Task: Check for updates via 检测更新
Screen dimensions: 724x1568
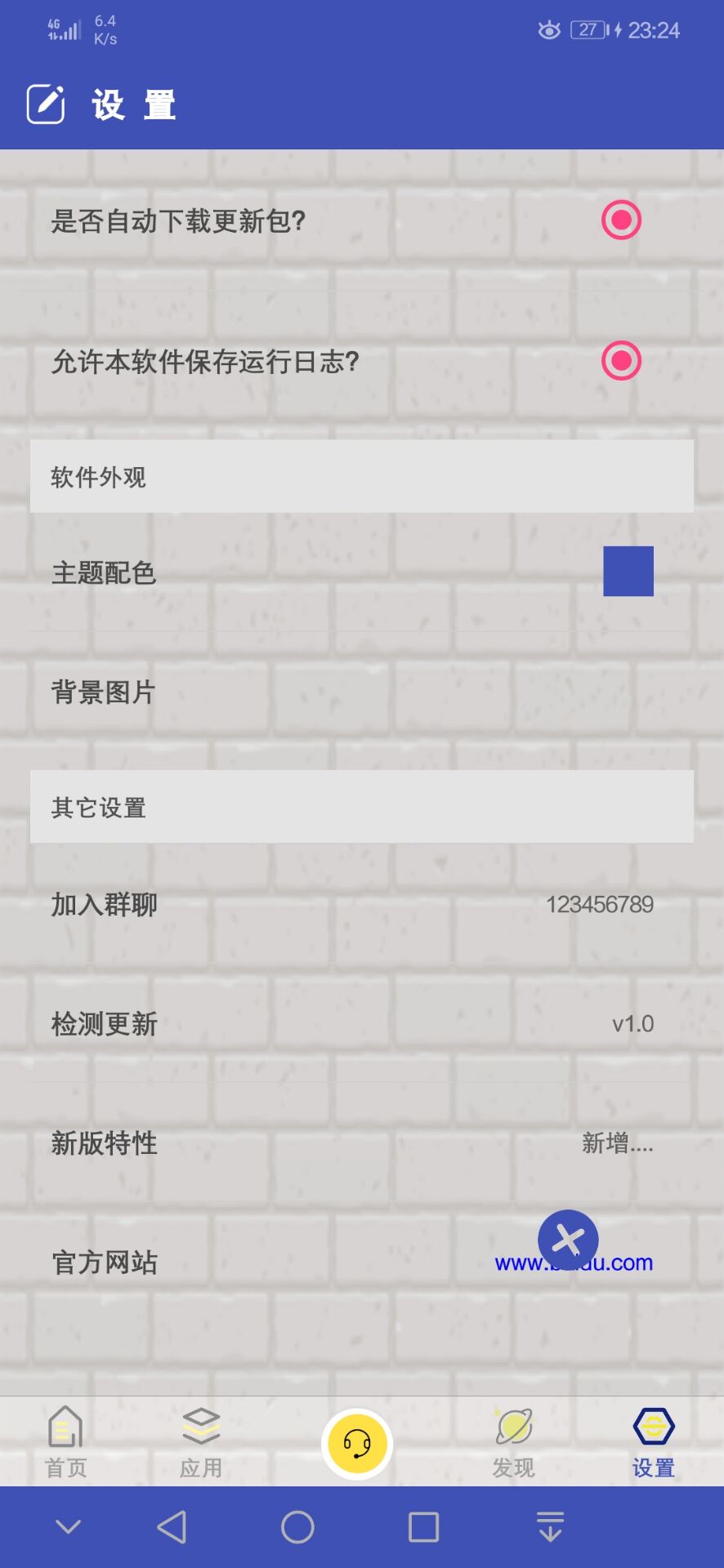Action: click(105, 1024)
